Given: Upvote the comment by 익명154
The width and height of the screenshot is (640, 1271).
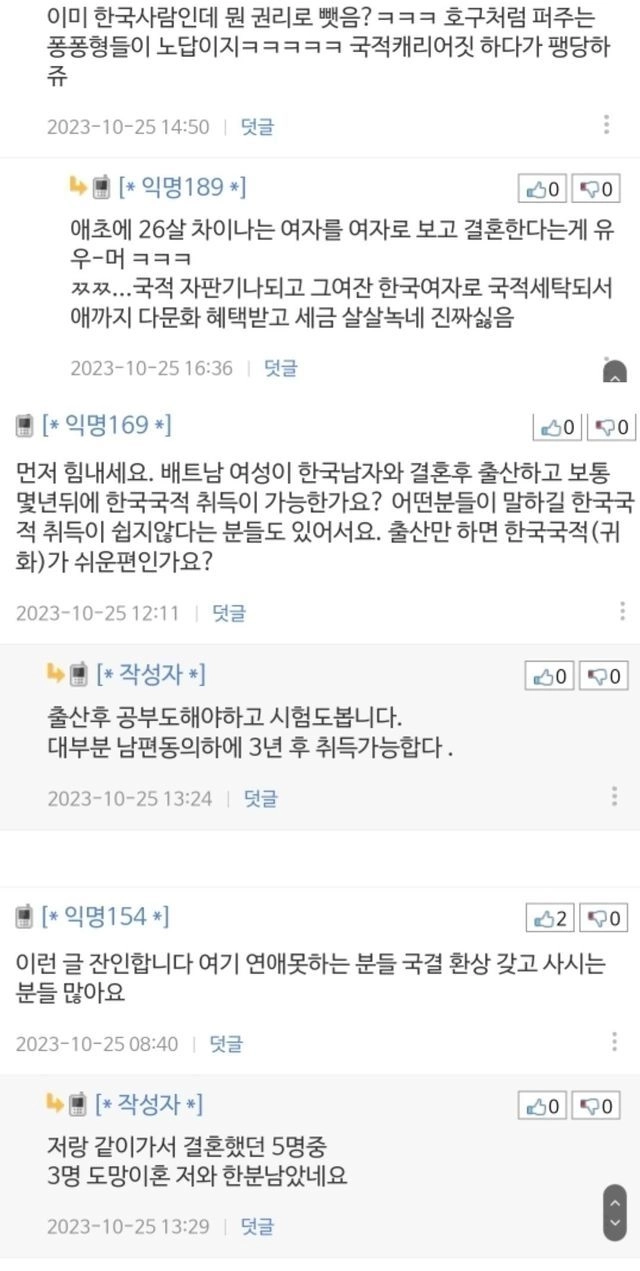Looking at the screenshot, I should point(552,917).
